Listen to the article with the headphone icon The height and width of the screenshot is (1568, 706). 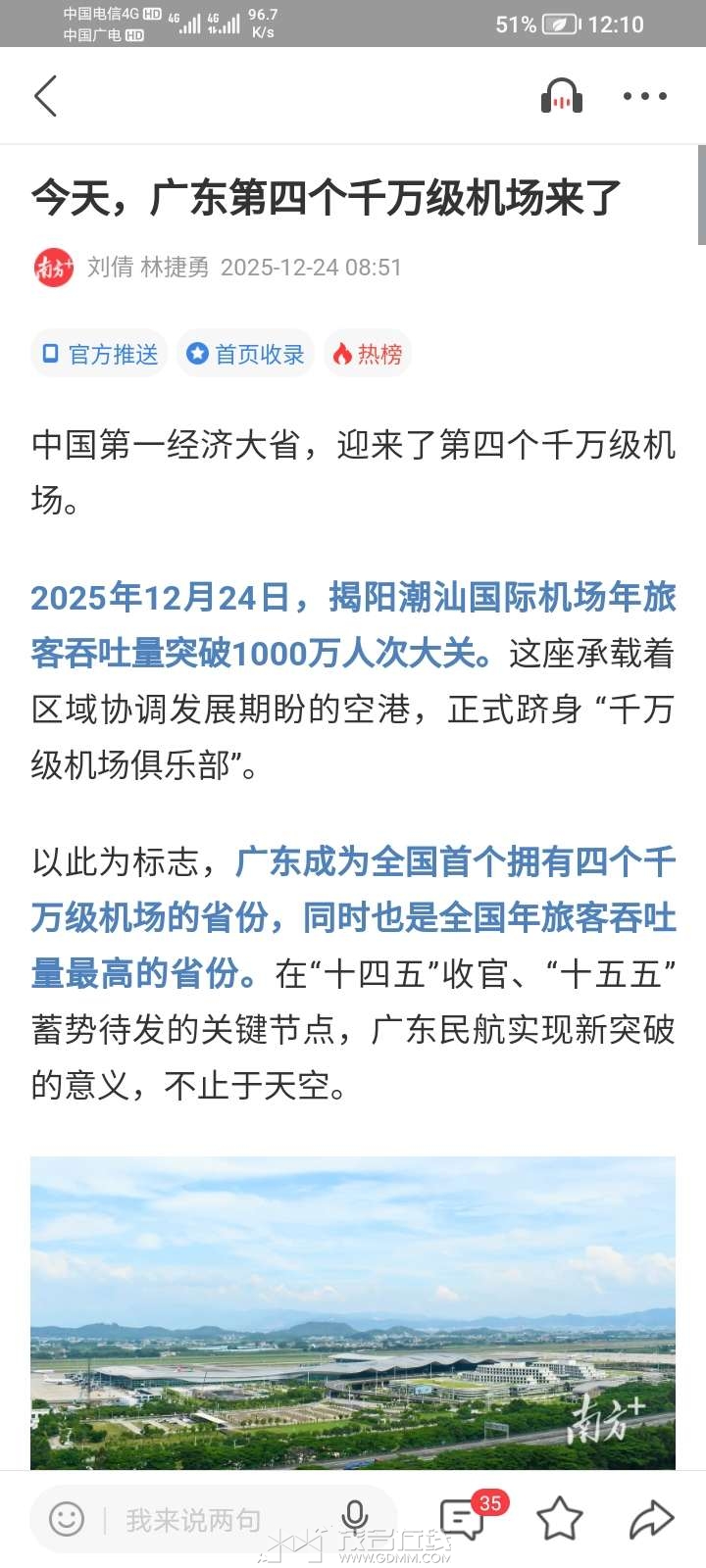[x=562, y=96]
